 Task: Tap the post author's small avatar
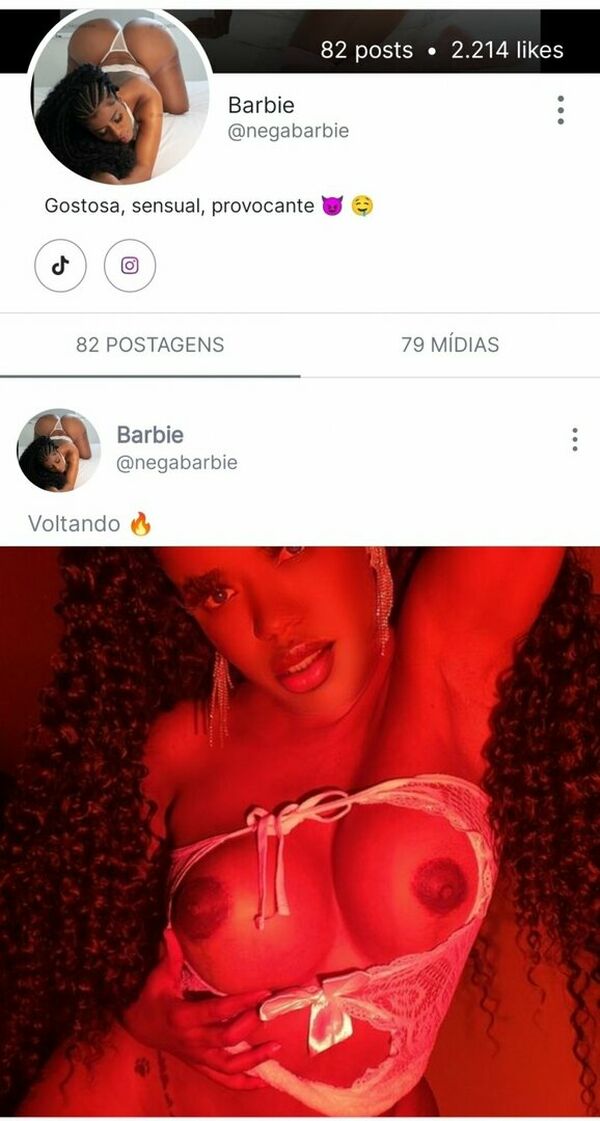tap(59, 450)
